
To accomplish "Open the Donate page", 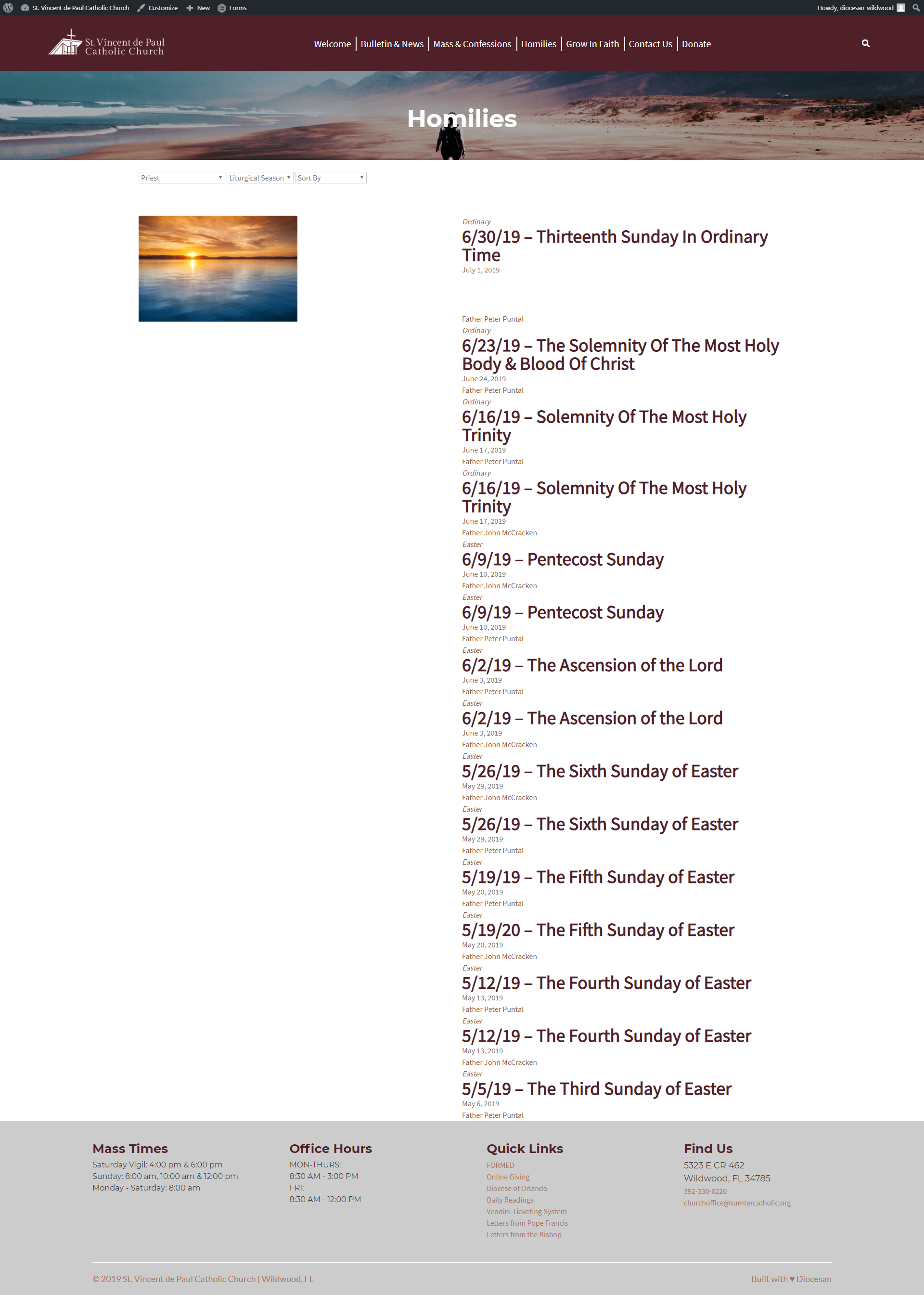I will [x=696, y=44].
